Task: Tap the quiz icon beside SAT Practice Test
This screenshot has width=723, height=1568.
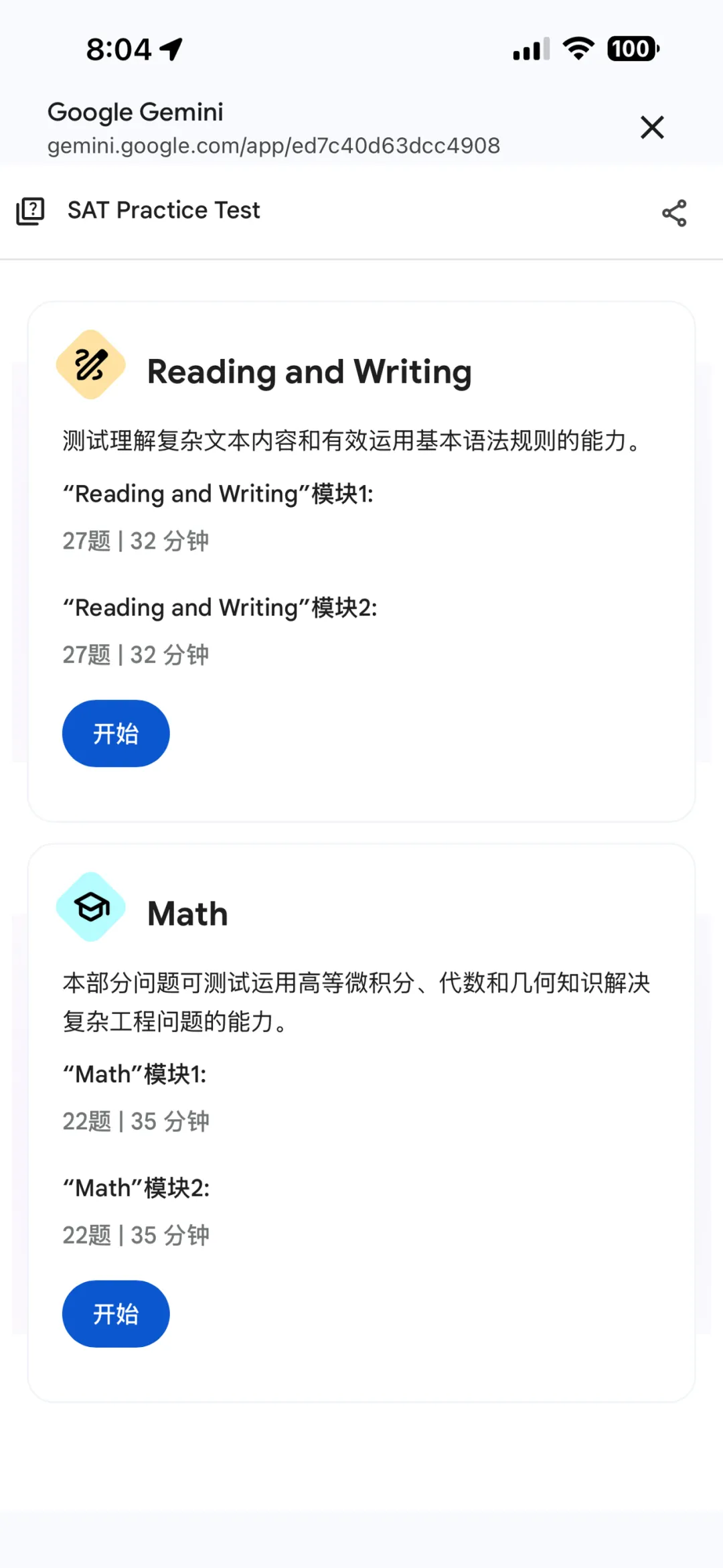Action: tap(31, 211)
